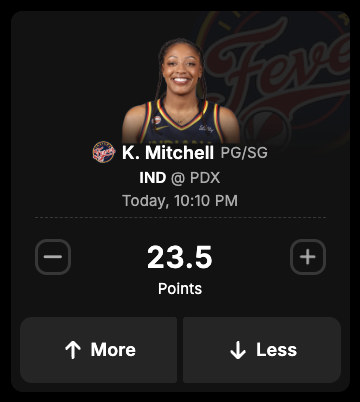Increase the 23.5 points line

click(x=308, y=257)
